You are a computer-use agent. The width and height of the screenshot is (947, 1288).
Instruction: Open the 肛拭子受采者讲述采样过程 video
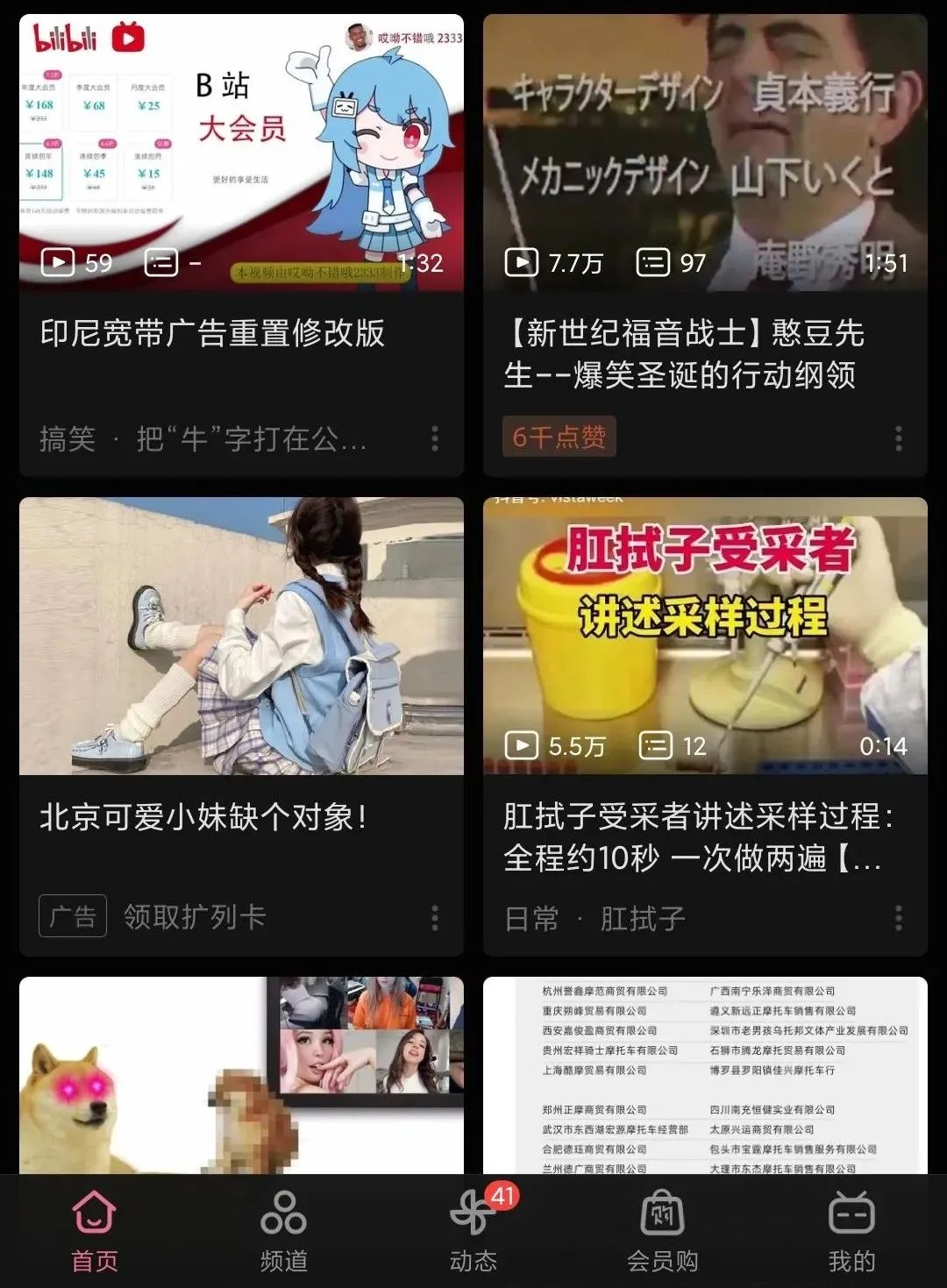[x=705, y=637]
